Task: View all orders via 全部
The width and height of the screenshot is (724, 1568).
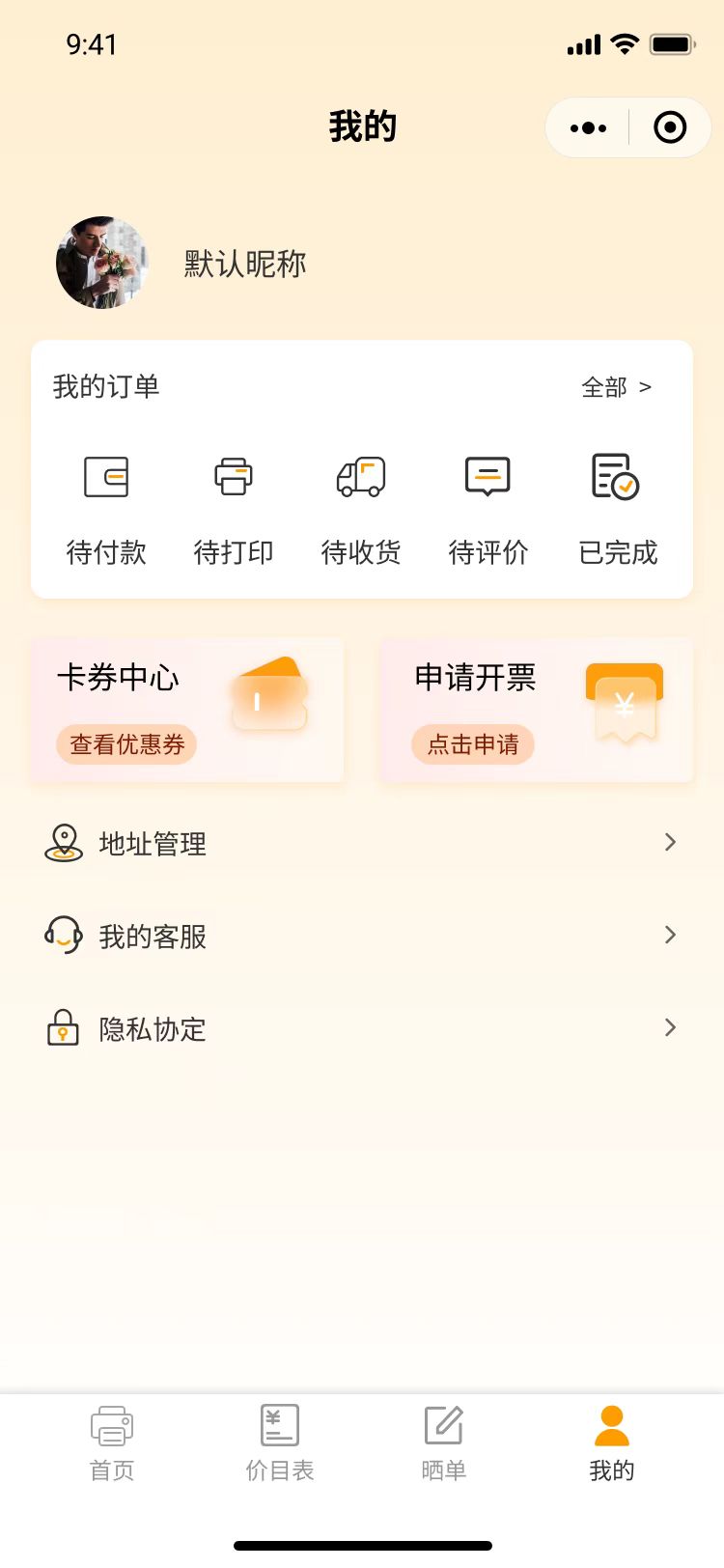Action: [x=616, y=387]
